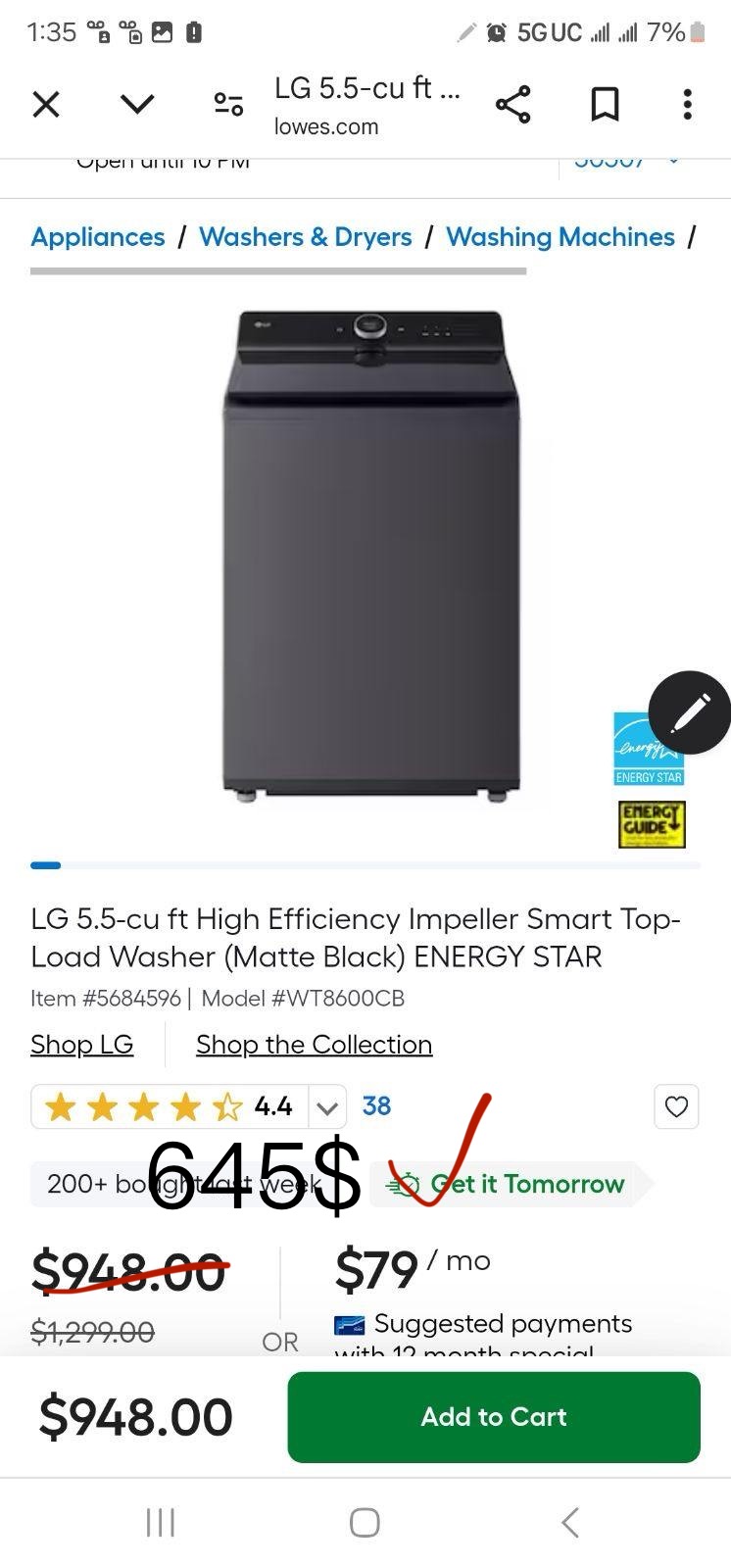
Task: Open the Washers & Dryers breadcrumb
Action: point(305,237)
